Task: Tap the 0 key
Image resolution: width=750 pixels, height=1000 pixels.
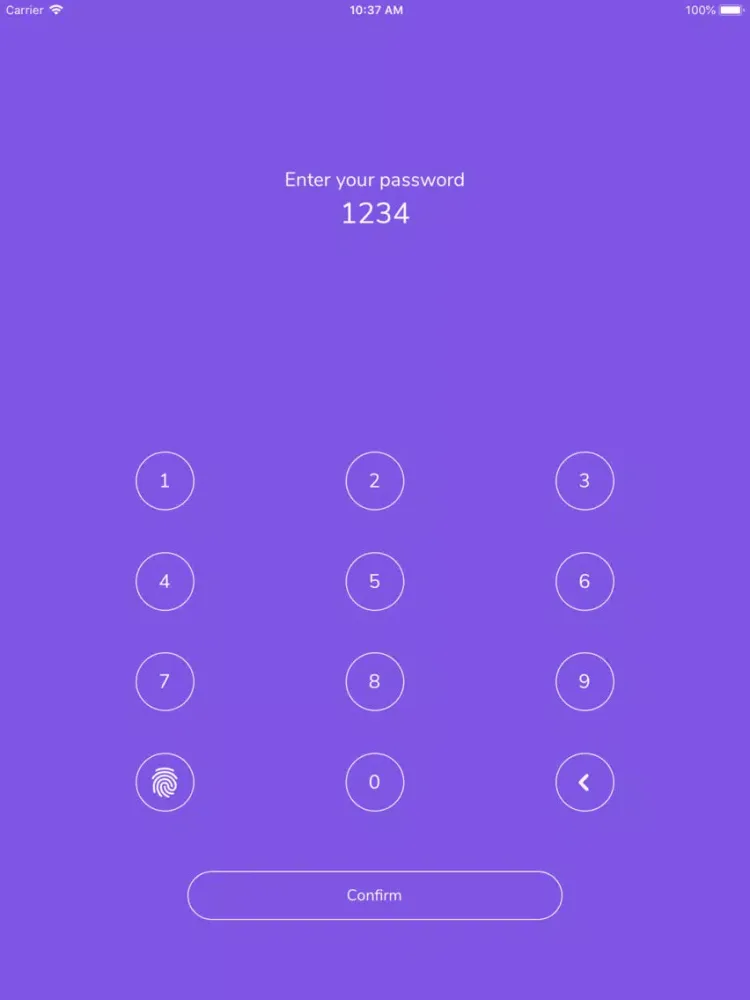Action: (375, 782)
